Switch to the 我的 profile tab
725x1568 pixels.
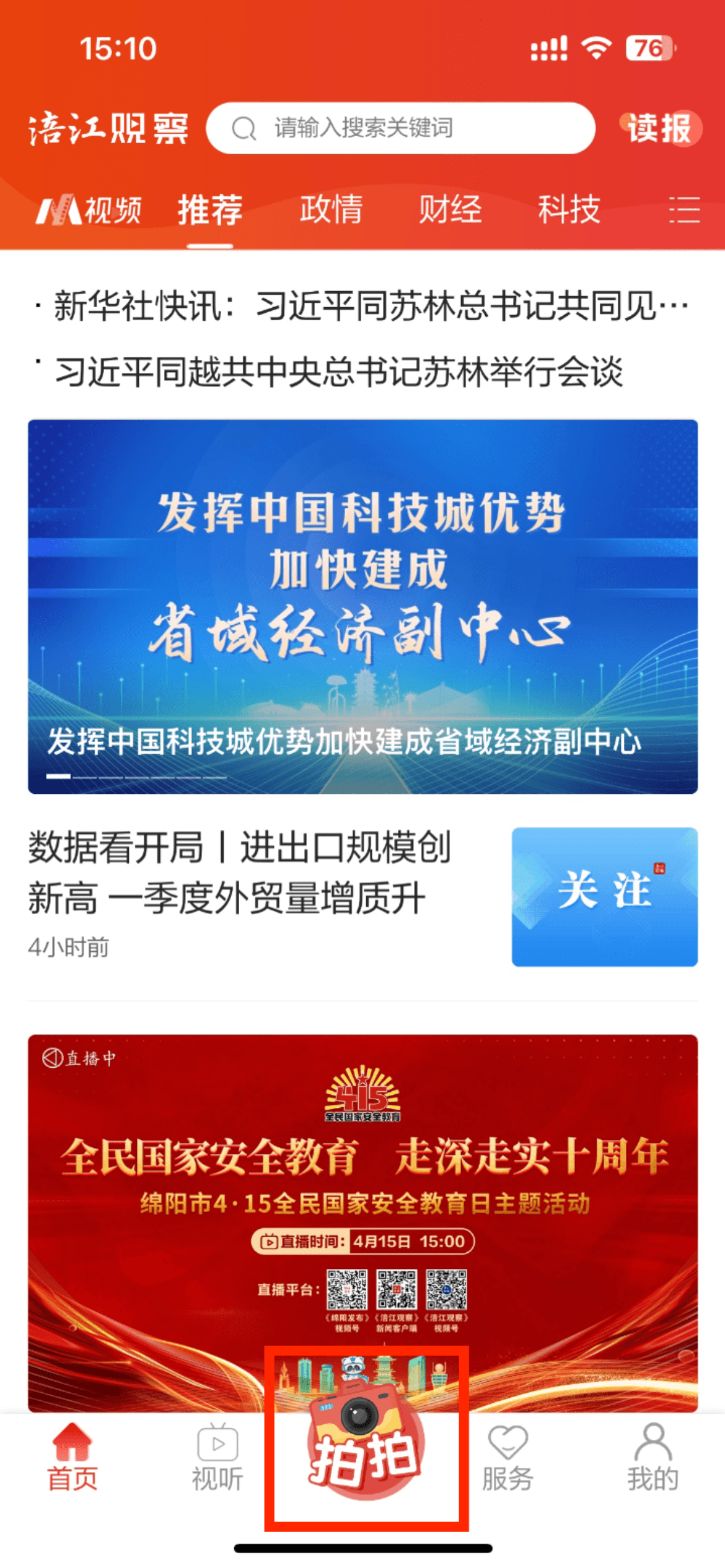tap(653, 1458)
